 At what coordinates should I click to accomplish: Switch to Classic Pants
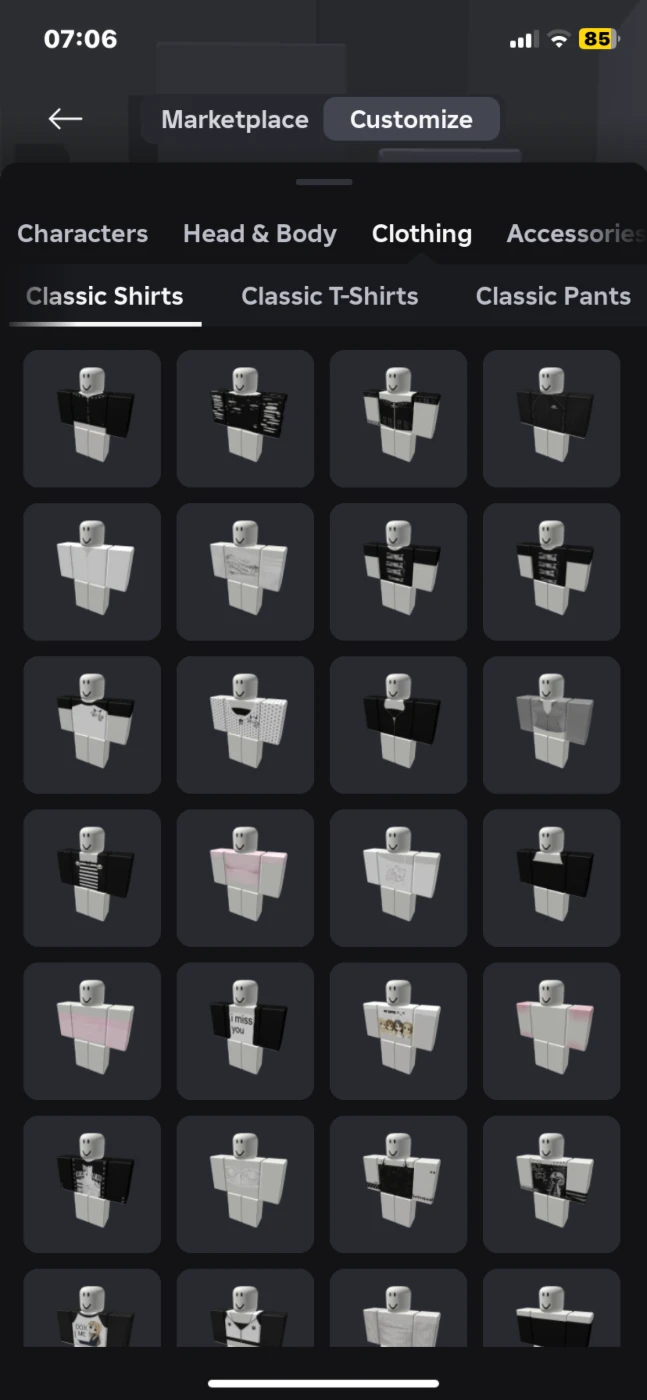click(553, 297)
